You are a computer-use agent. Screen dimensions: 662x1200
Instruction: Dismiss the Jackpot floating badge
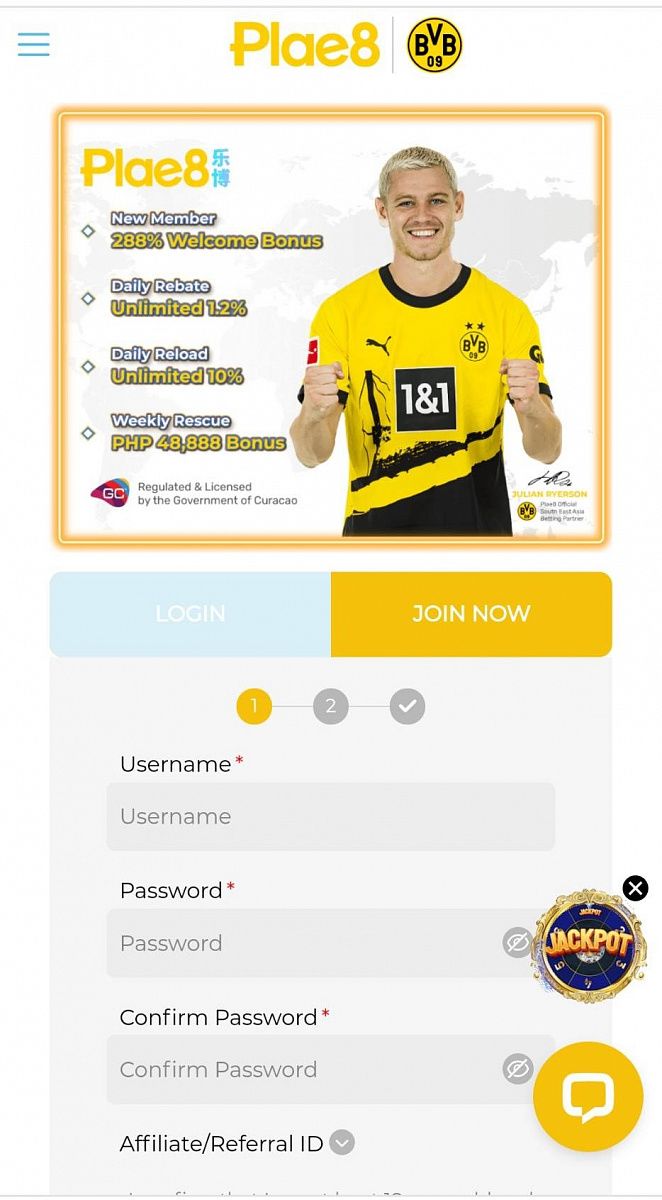point(635,888)
